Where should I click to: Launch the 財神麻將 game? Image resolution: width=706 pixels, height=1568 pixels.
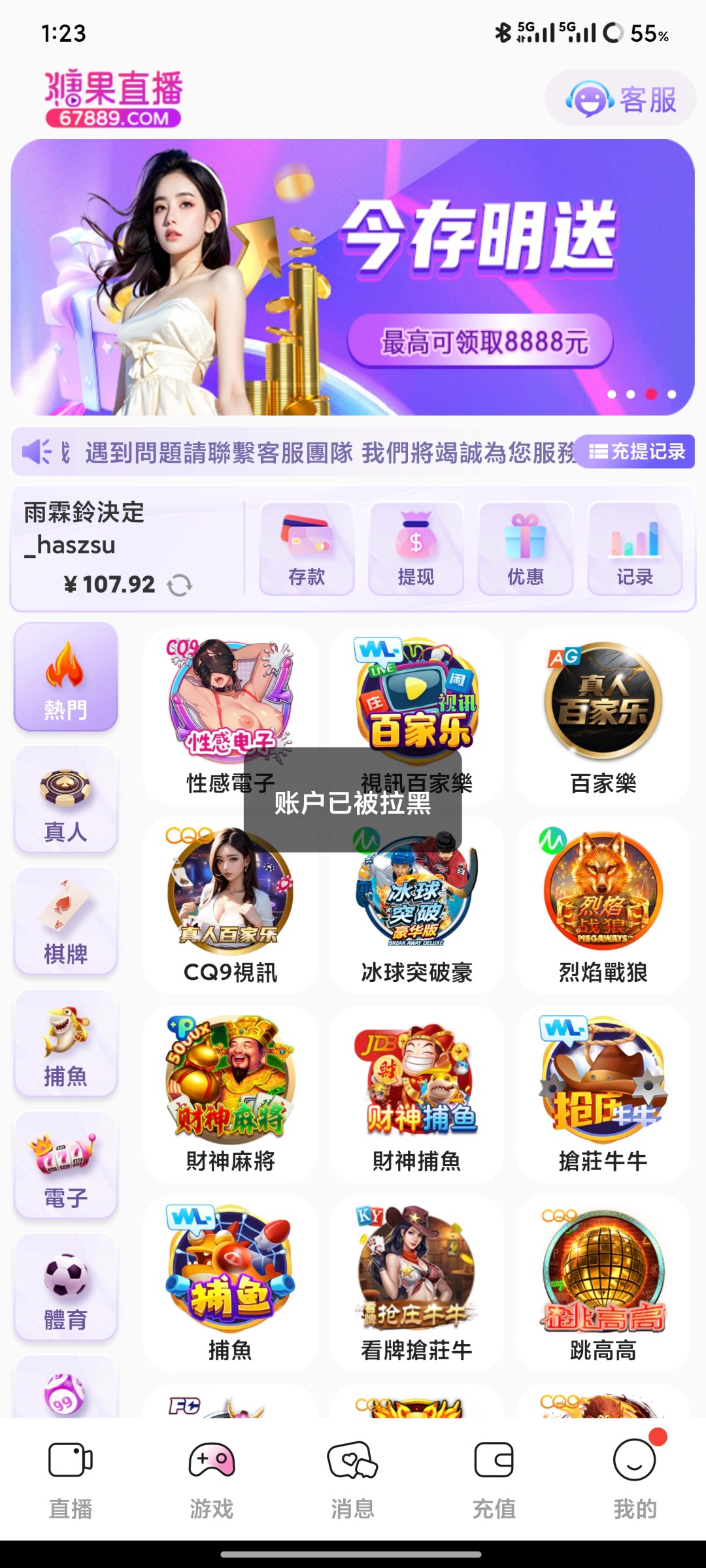(230, 1094)
